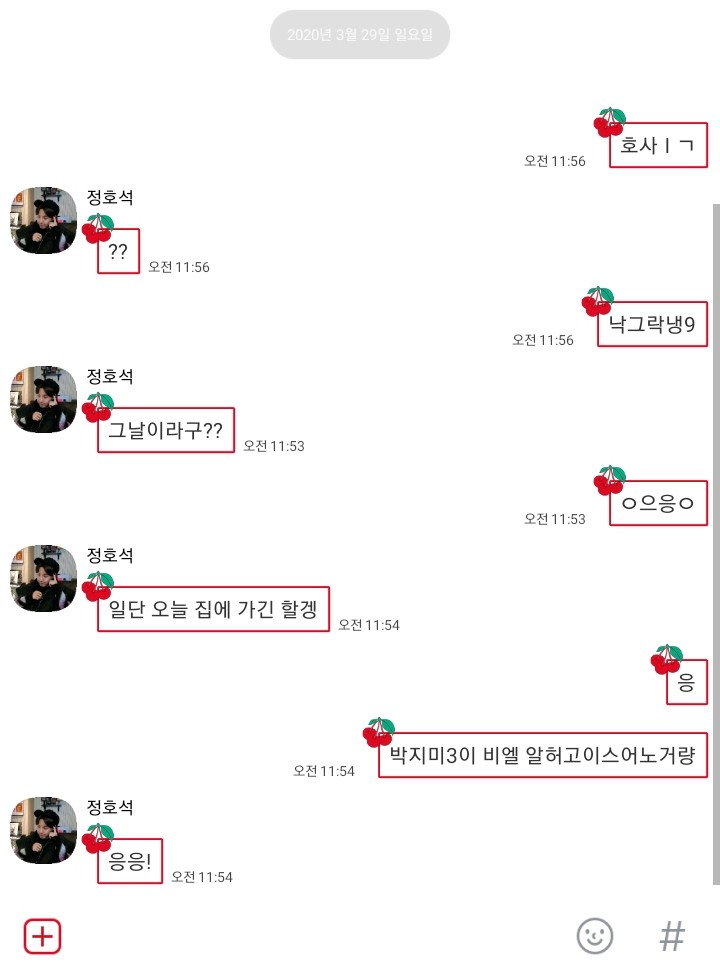
Task: Open the plus attachment menu
Action: (x=43, y=936)
